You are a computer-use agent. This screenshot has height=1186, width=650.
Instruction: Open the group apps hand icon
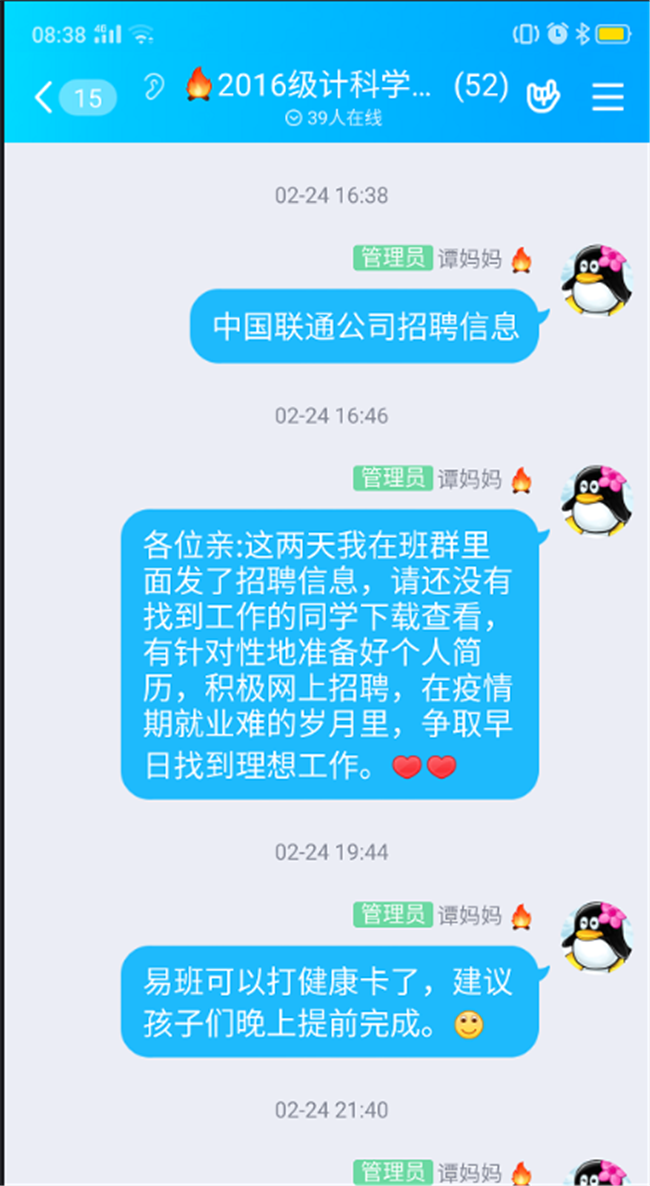coord(543,95)
